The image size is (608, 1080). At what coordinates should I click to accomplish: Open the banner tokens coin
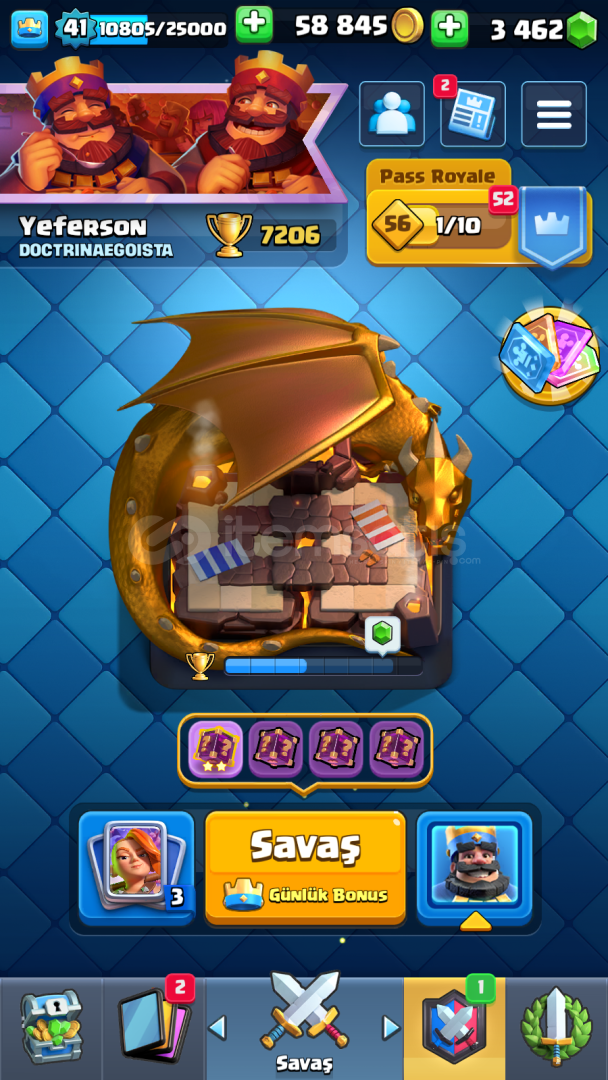550,357
